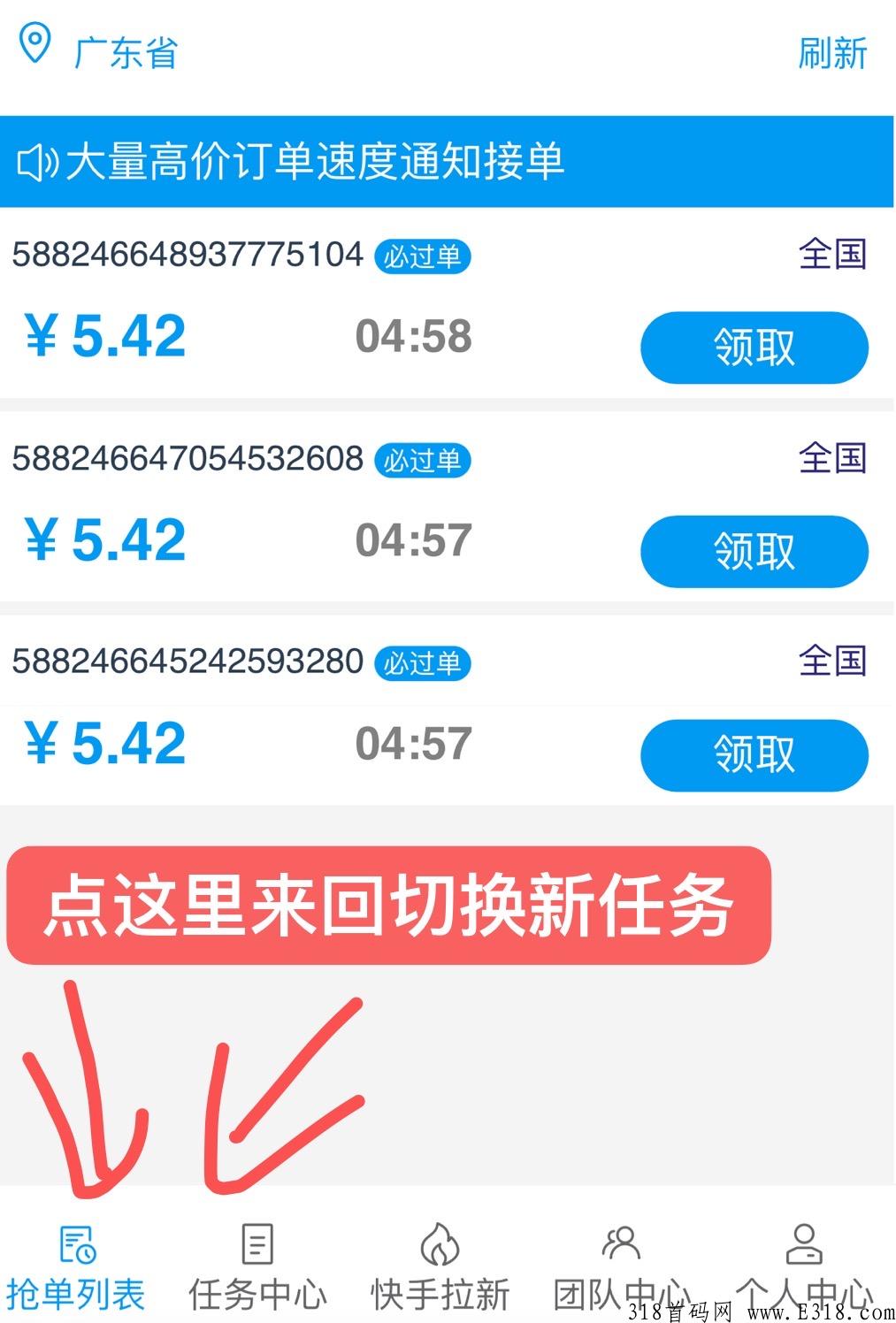The height and width of the screenshot is (1323, 896).
Task: Tap 全国 on the second order row
Action: pos(832,456)
